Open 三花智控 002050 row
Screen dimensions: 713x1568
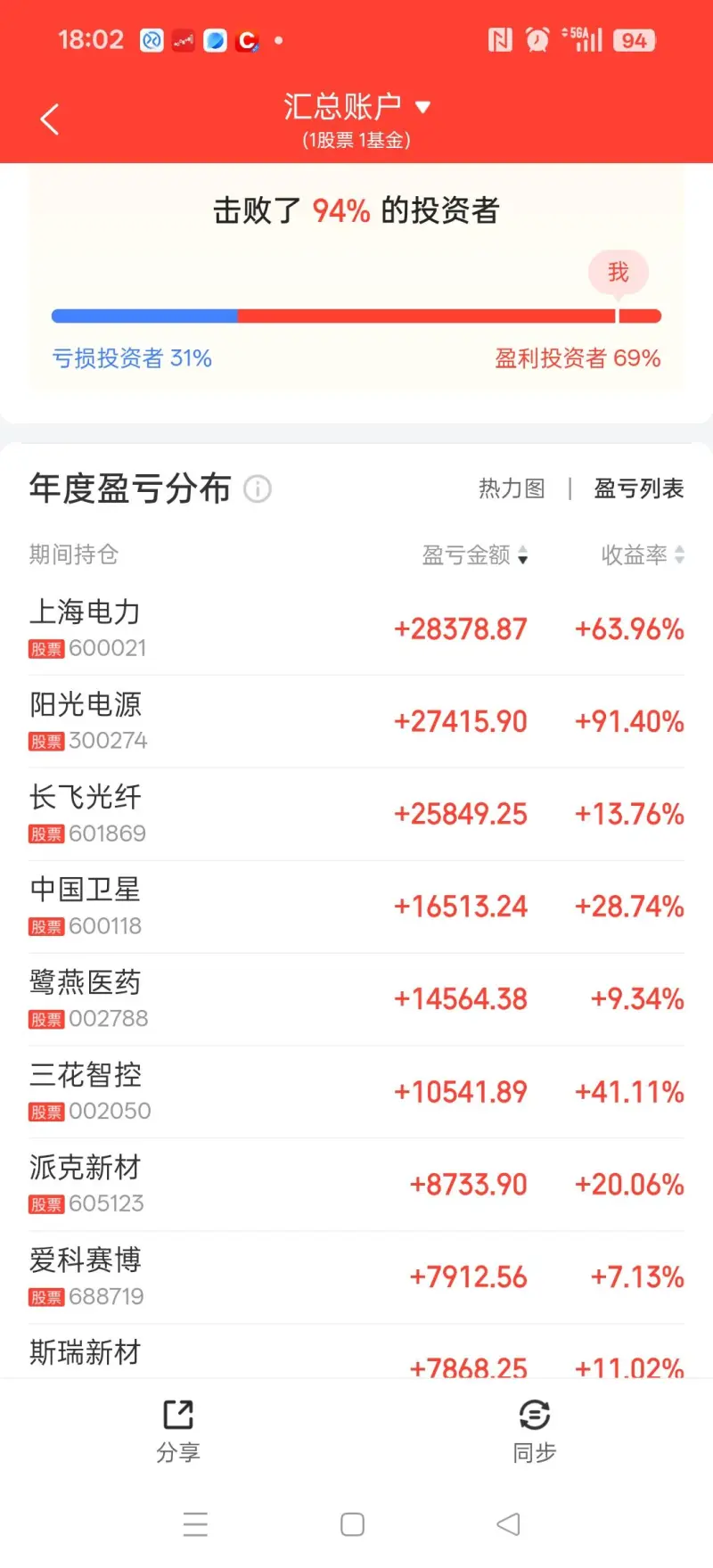coord(356,1092)
